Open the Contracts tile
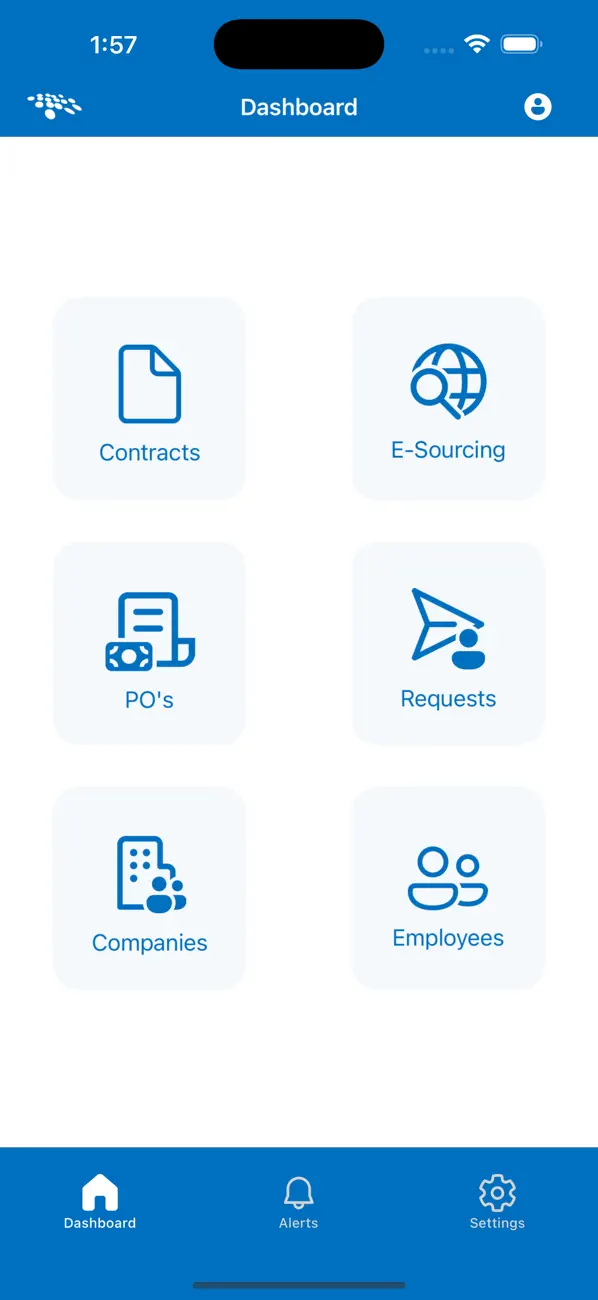The height and width of the screenshot is (1300, 598). 149,398
